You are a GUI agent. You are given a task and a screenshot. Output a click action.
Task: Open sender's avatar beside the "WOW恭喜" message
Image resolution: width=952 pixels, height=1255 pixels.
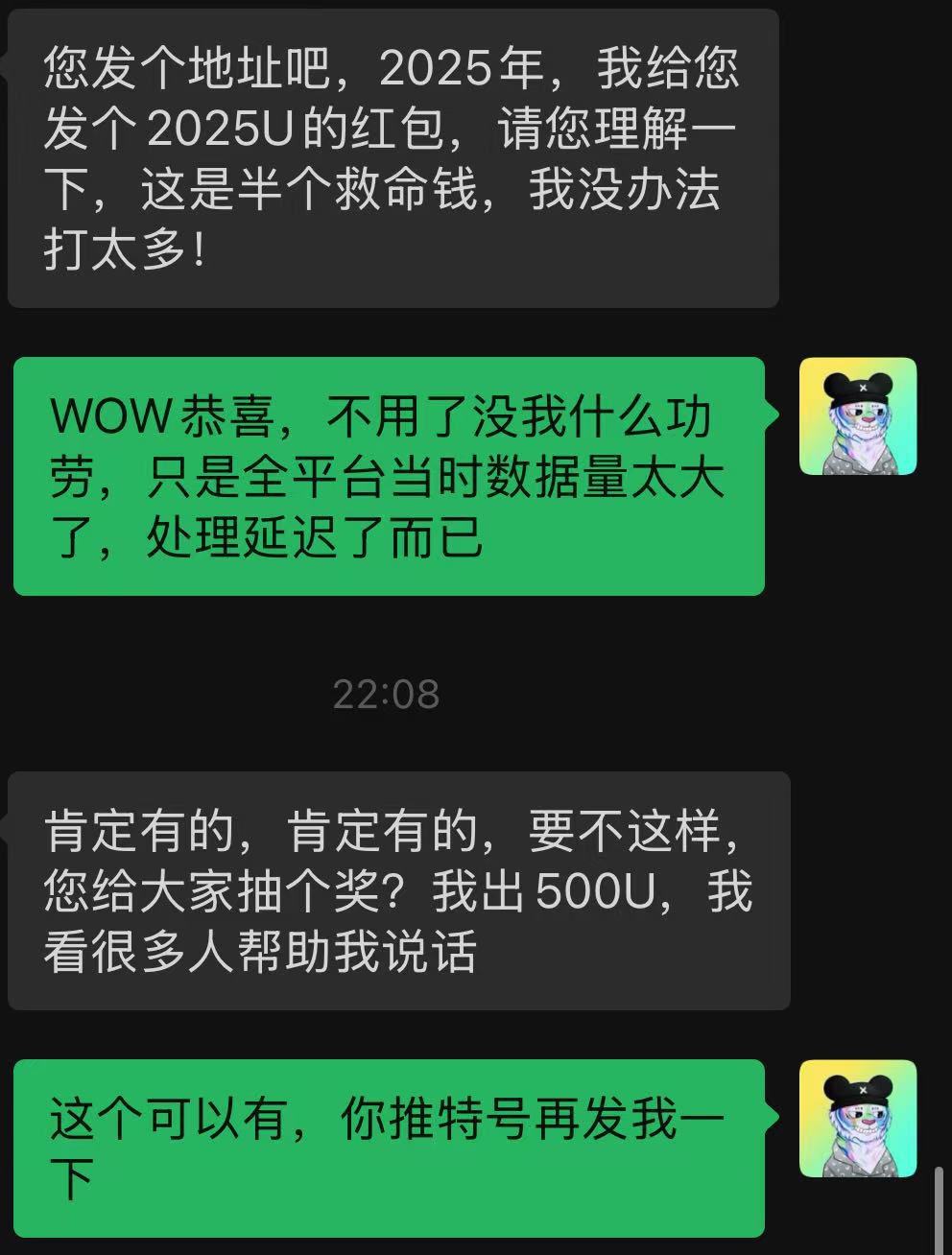tap(858, 416)
